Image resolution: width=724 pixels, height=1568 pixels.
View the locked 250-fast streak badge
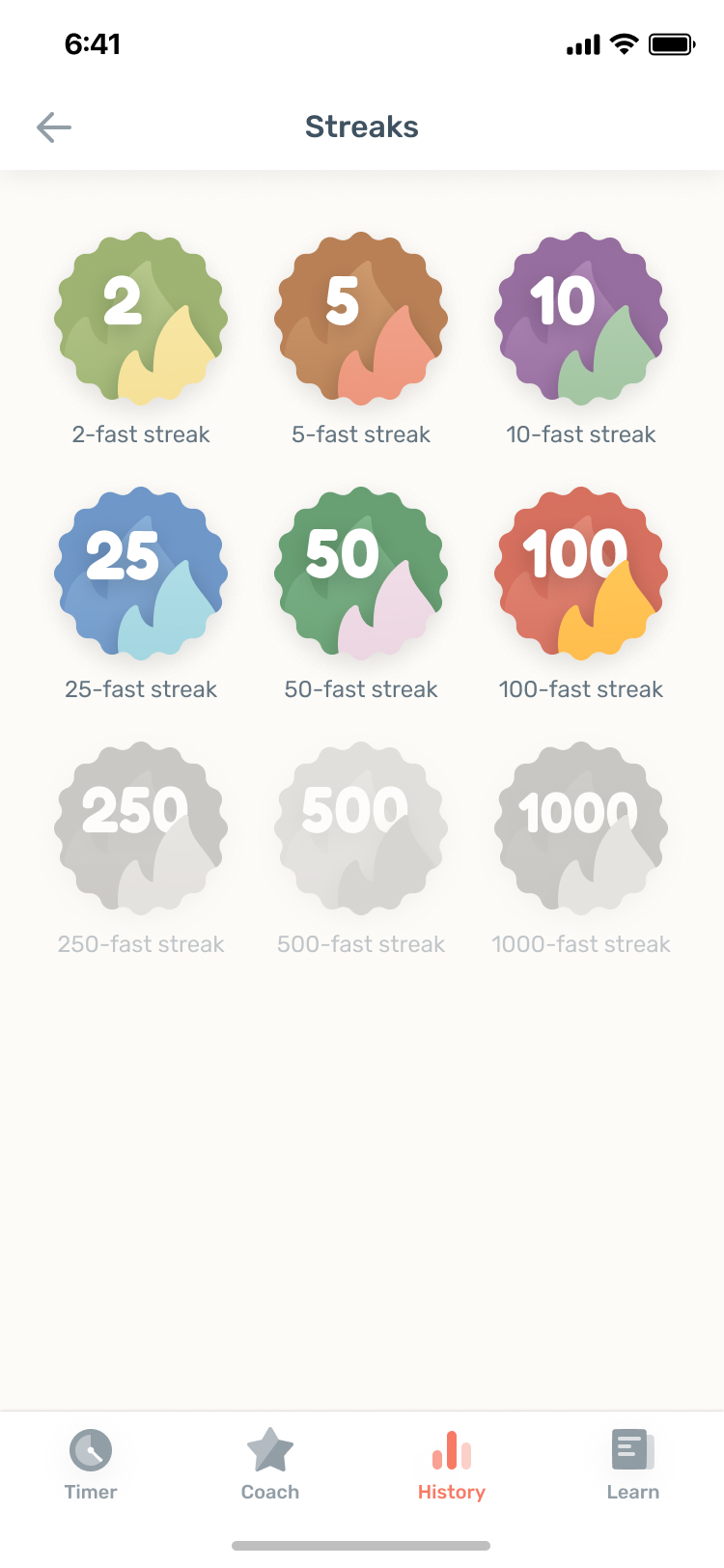click(141, 827)
